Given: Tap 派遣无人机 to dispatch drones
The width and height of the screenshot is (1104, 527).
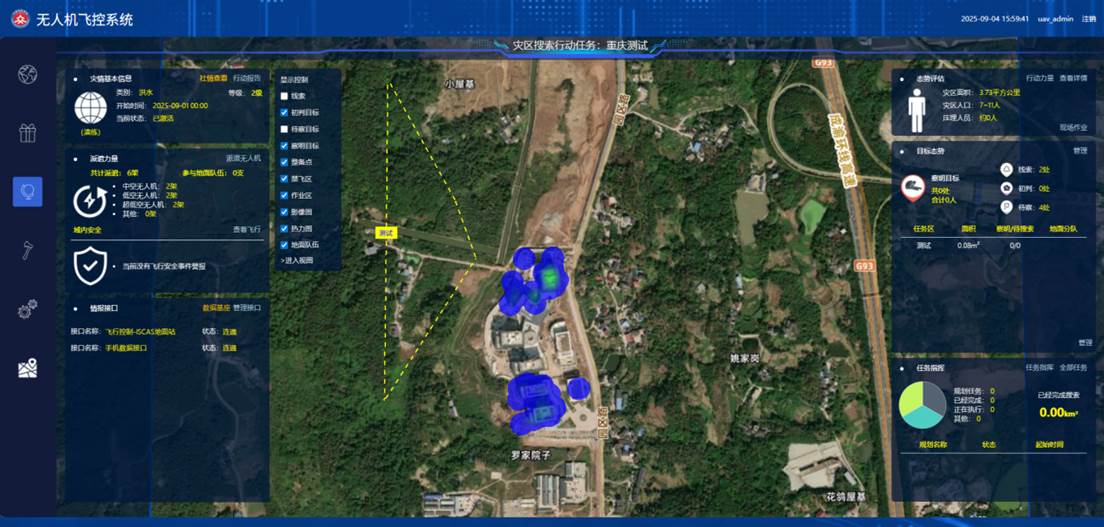Looking at the screenshot, I should (243, 158).
